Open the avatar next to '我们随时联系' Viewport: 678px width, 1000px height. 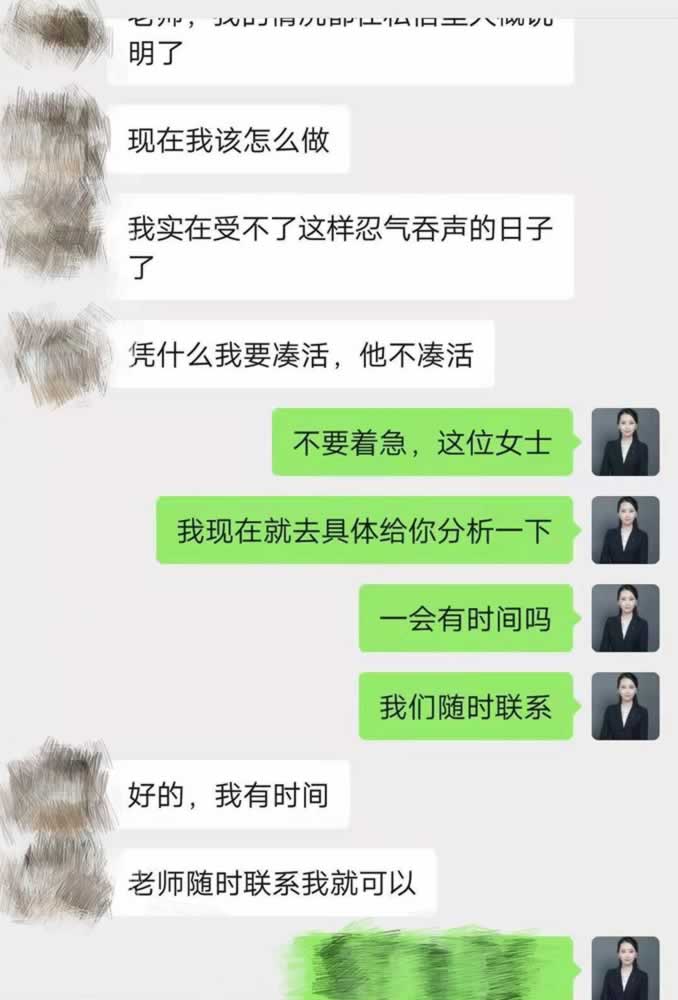[625, 706]
